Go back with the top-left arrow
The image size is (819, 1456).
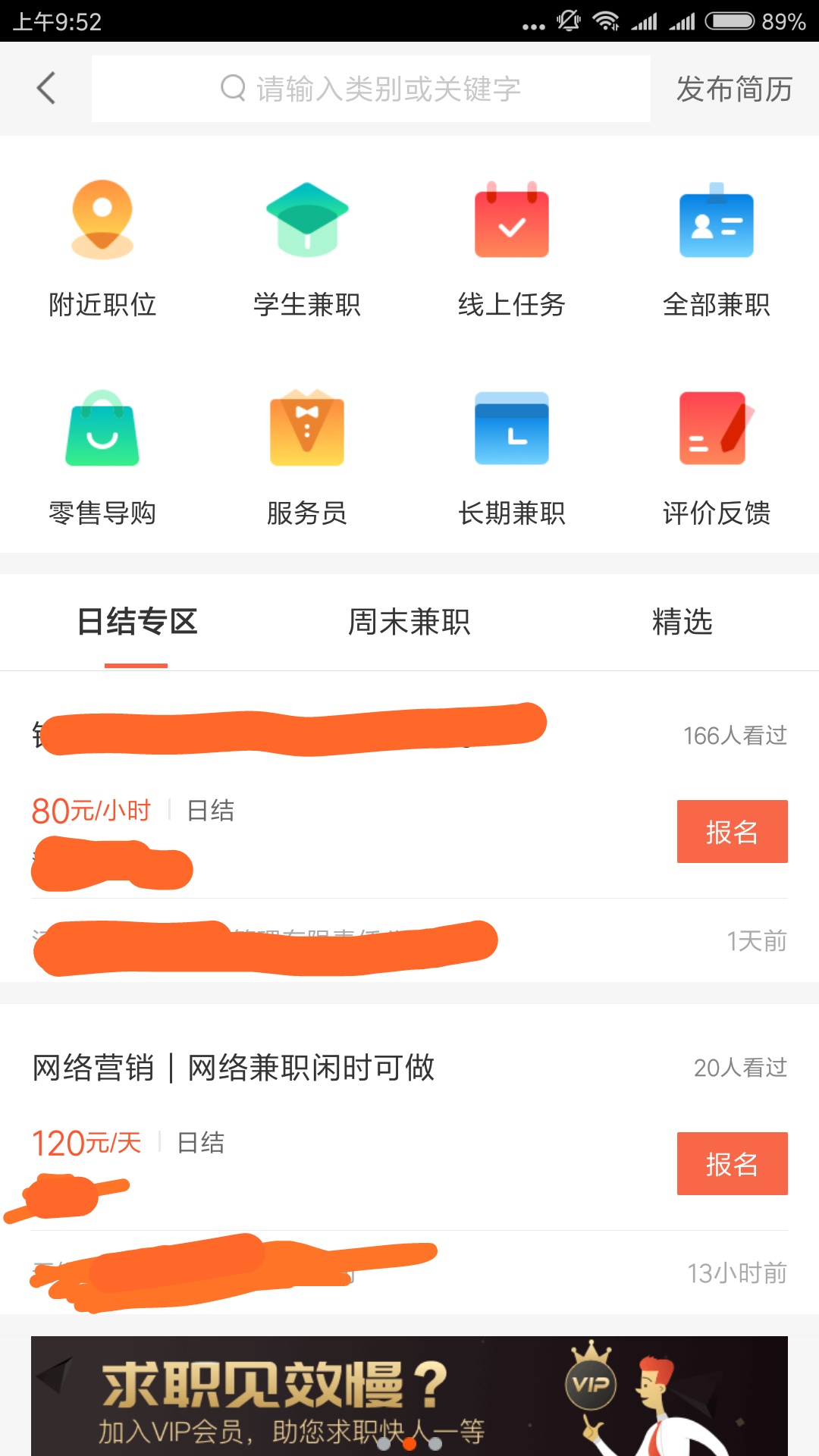pyautogui.click(x=45, y=87)
